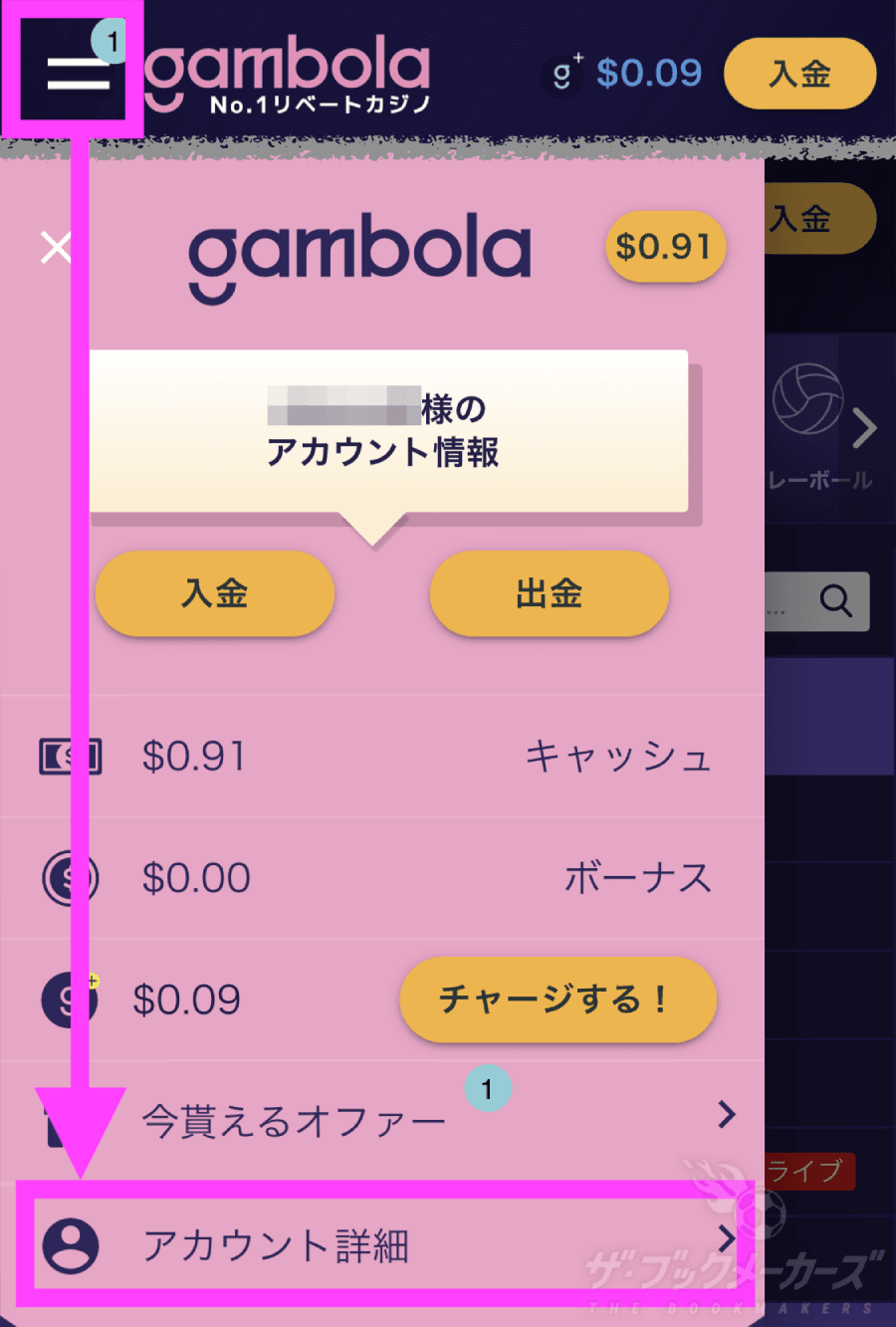The height and width of the screenshot is (1327, 896).
Task: Open the search magnifier icon
Action: [x=834, y=601]
